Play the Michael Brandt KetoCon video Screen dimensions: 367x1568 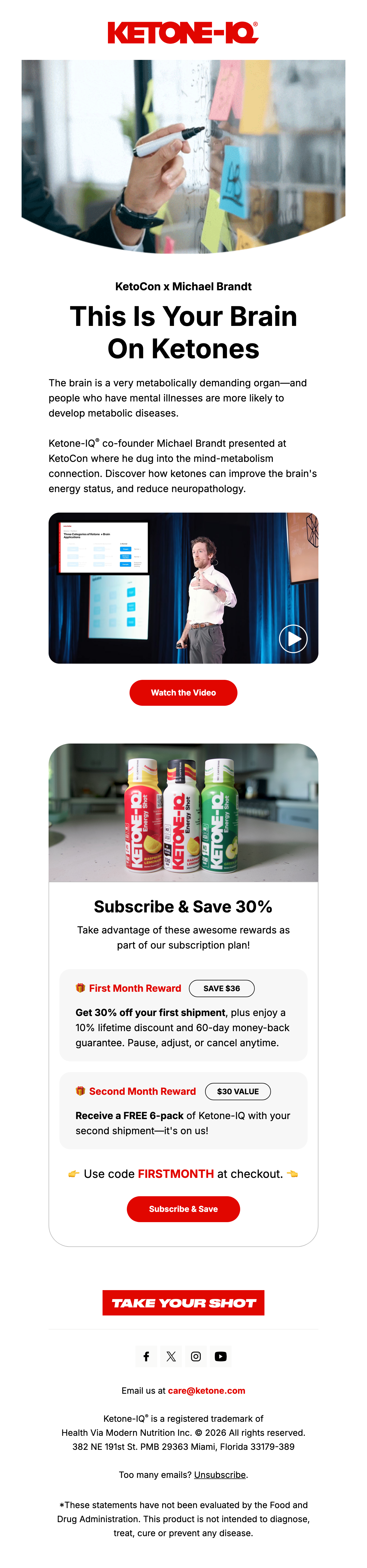point(293,639)
